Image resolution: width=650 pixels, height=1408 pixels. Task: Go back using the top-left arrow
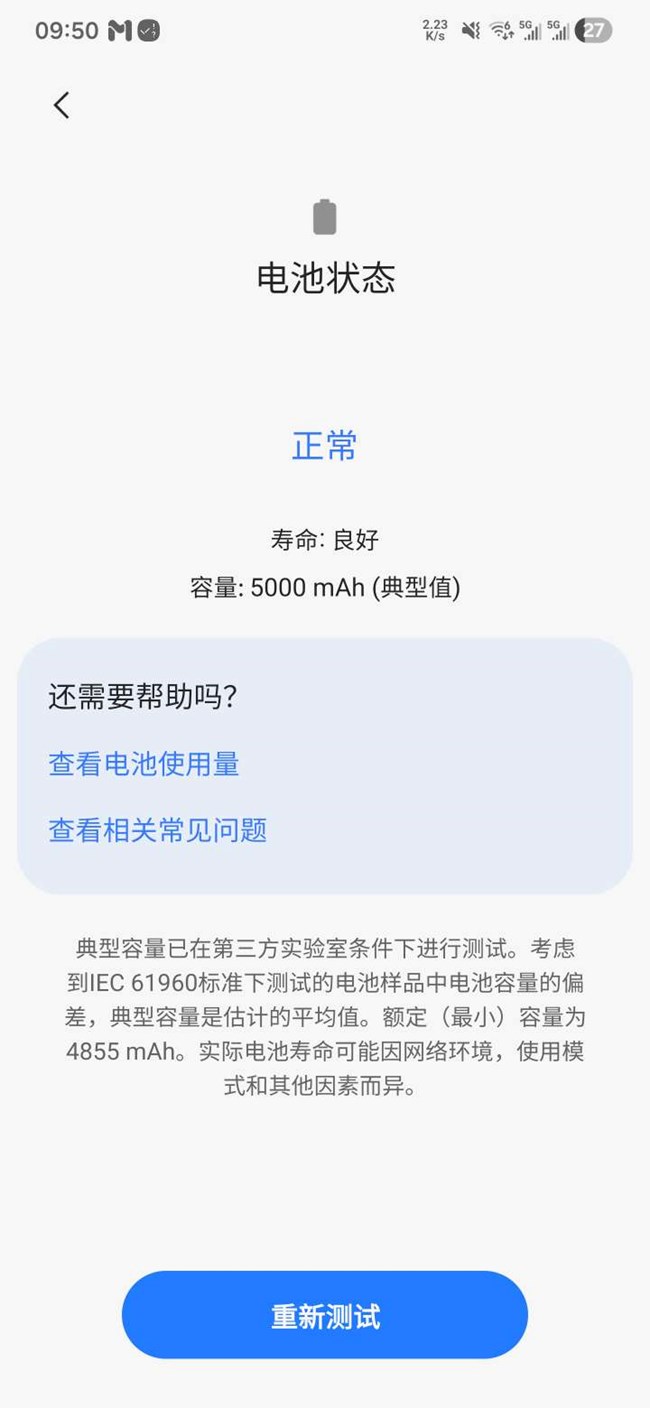(62, 105)
